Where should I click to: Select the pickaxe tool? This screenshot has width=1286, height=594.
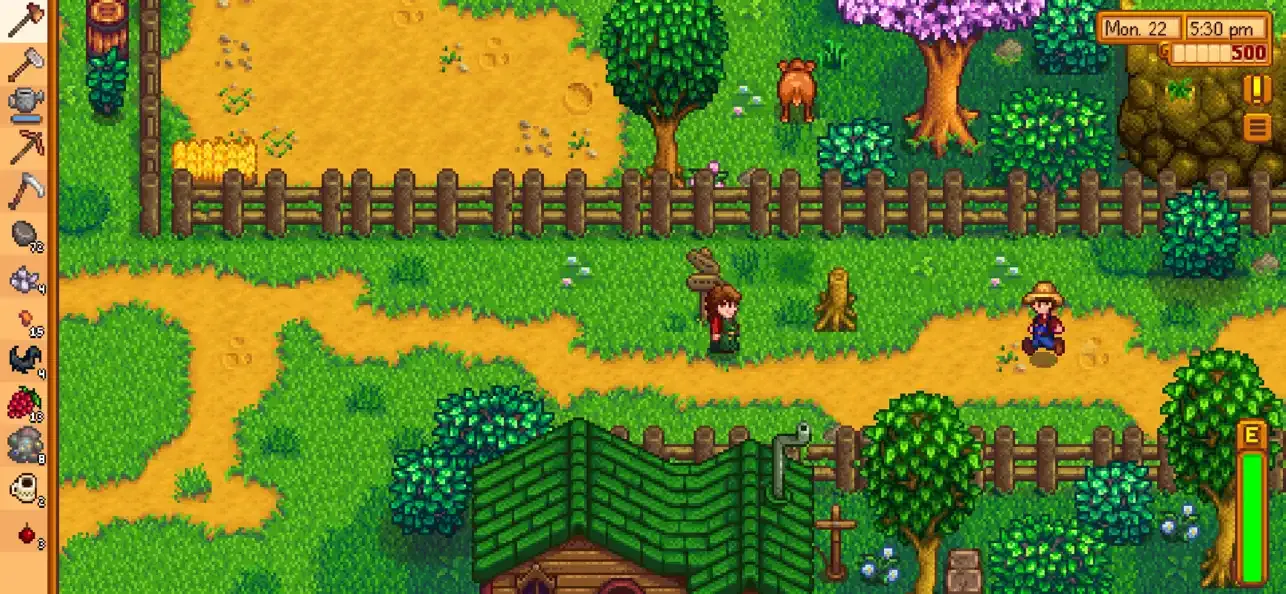tap(25, 147)
